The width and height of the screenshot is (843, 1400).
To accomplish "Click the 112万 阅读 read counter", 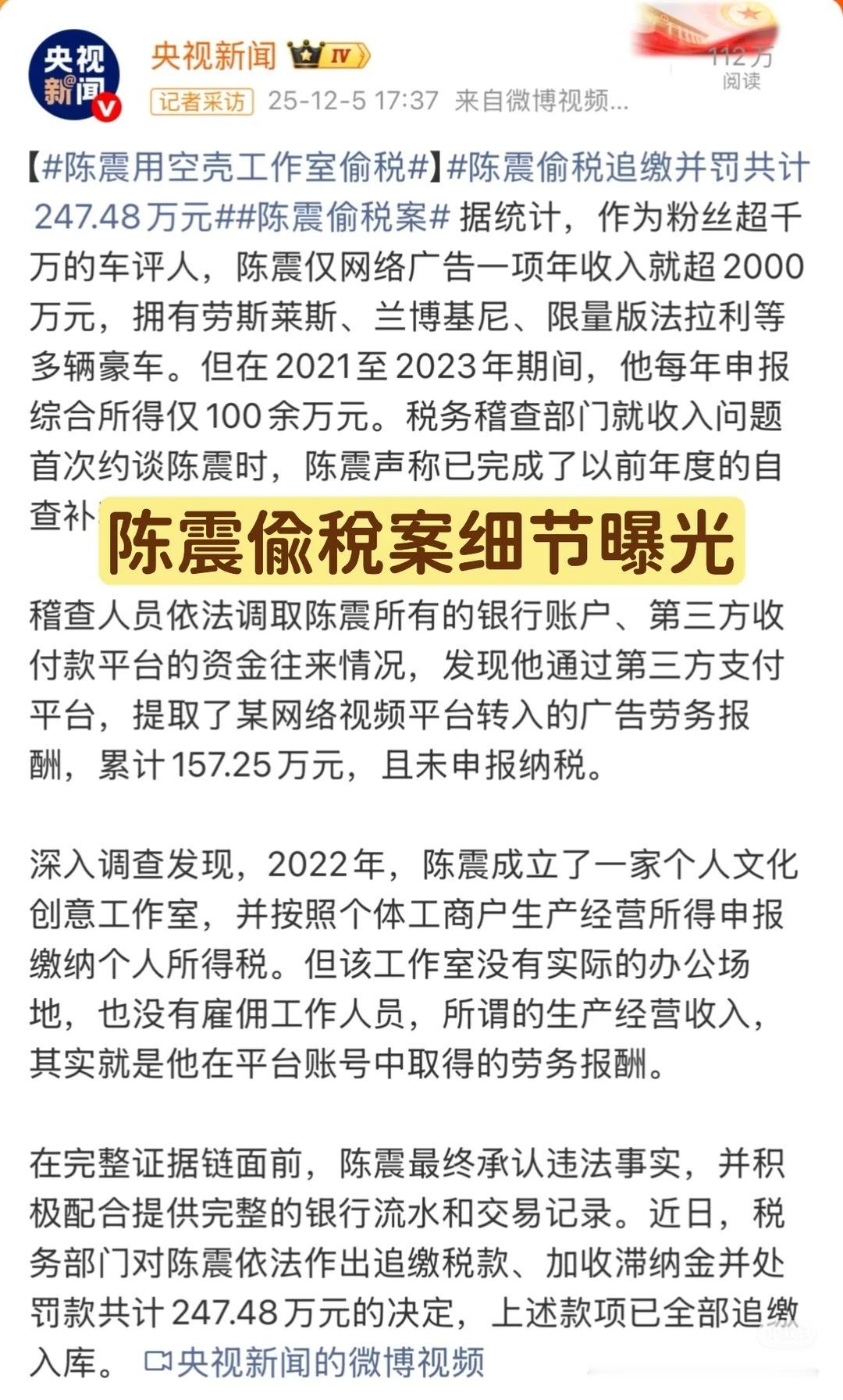I will point(742,70).
